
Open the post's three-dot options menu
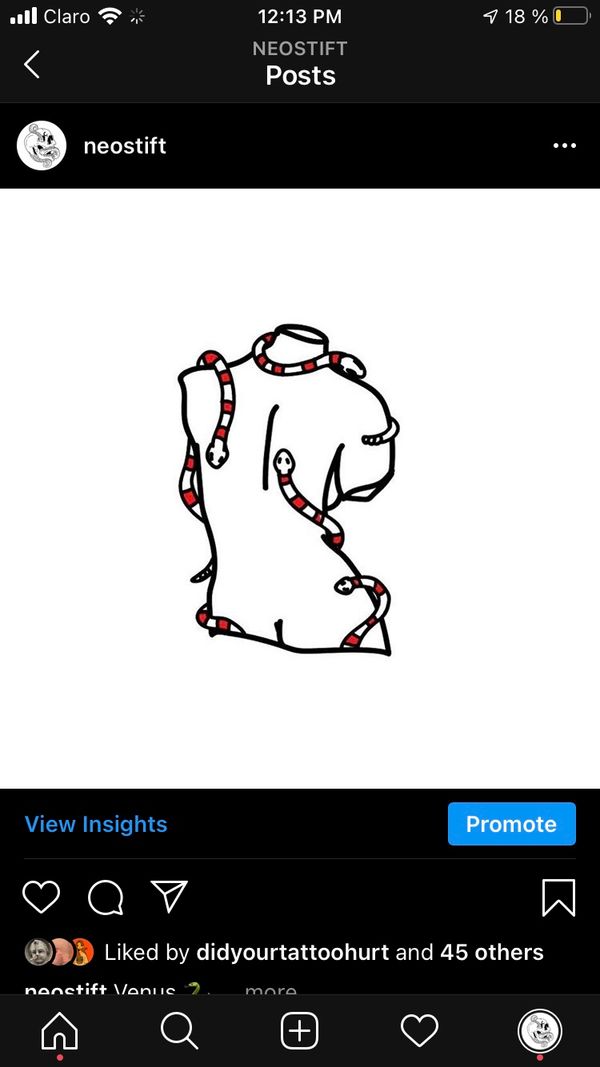[x=564, y=146]
